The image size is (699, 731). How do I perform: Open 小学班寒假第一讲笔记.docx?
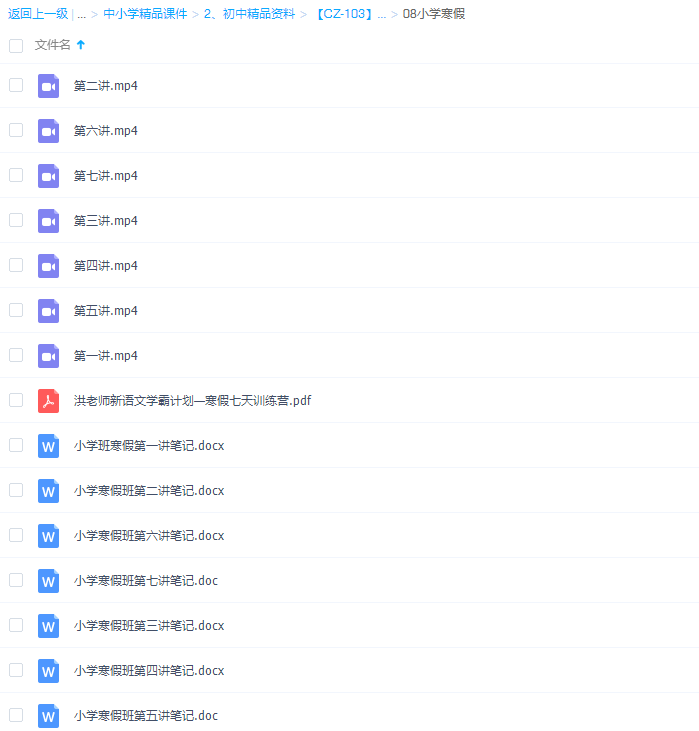(148, 446)
